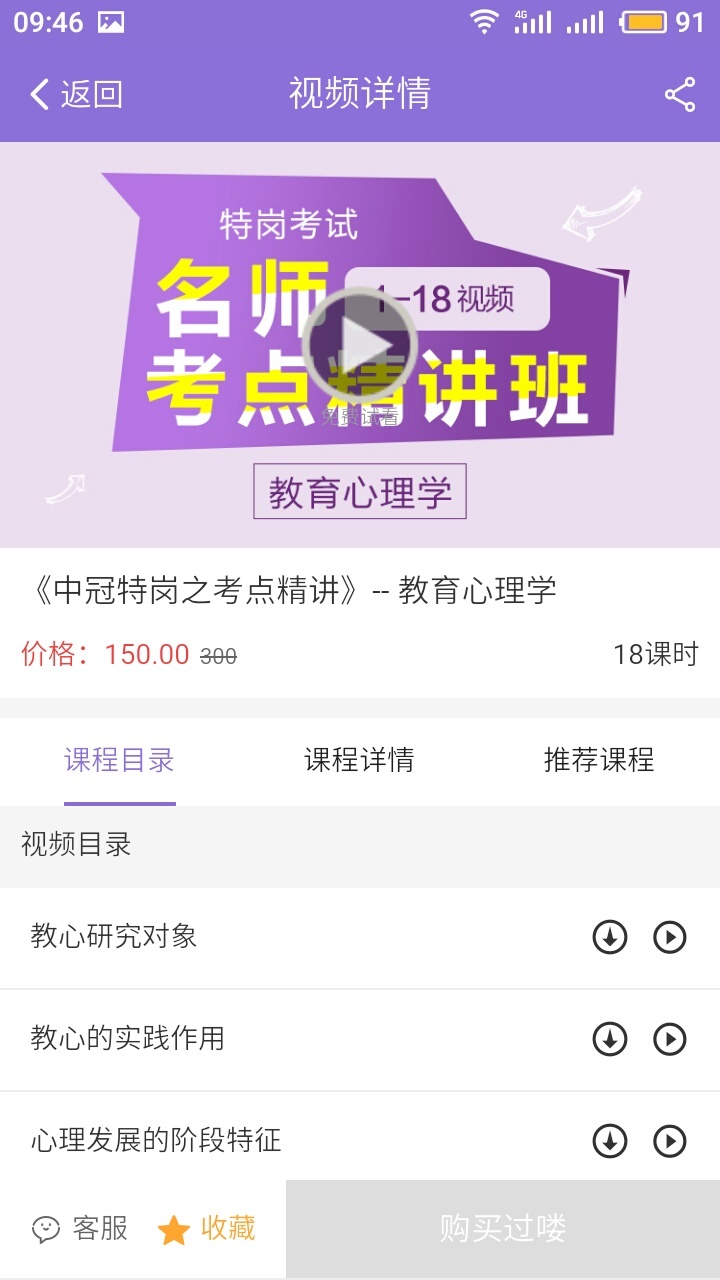720x1280 pixels.
Task: Contact 客服 customer service
Action: [80, 1228]
